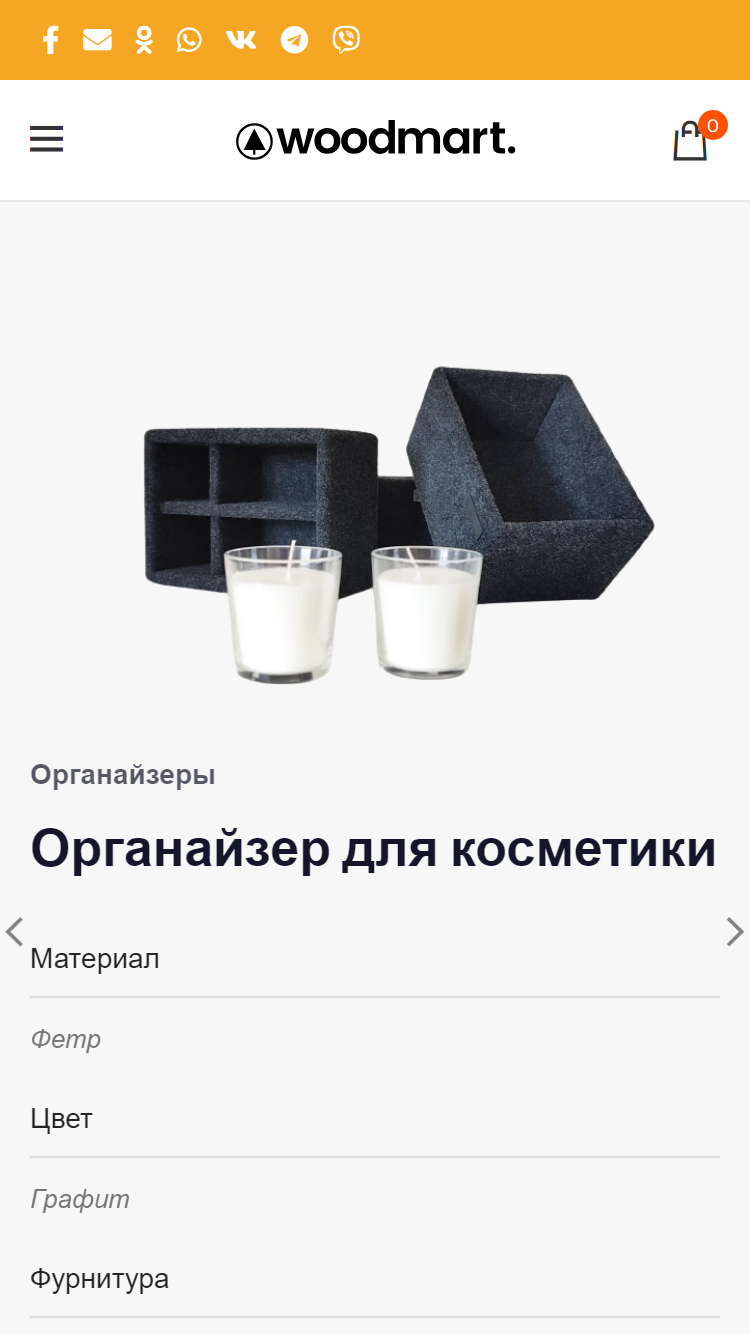
Task: Open the Telegram contact link
Action: click(x=294, y=40)
